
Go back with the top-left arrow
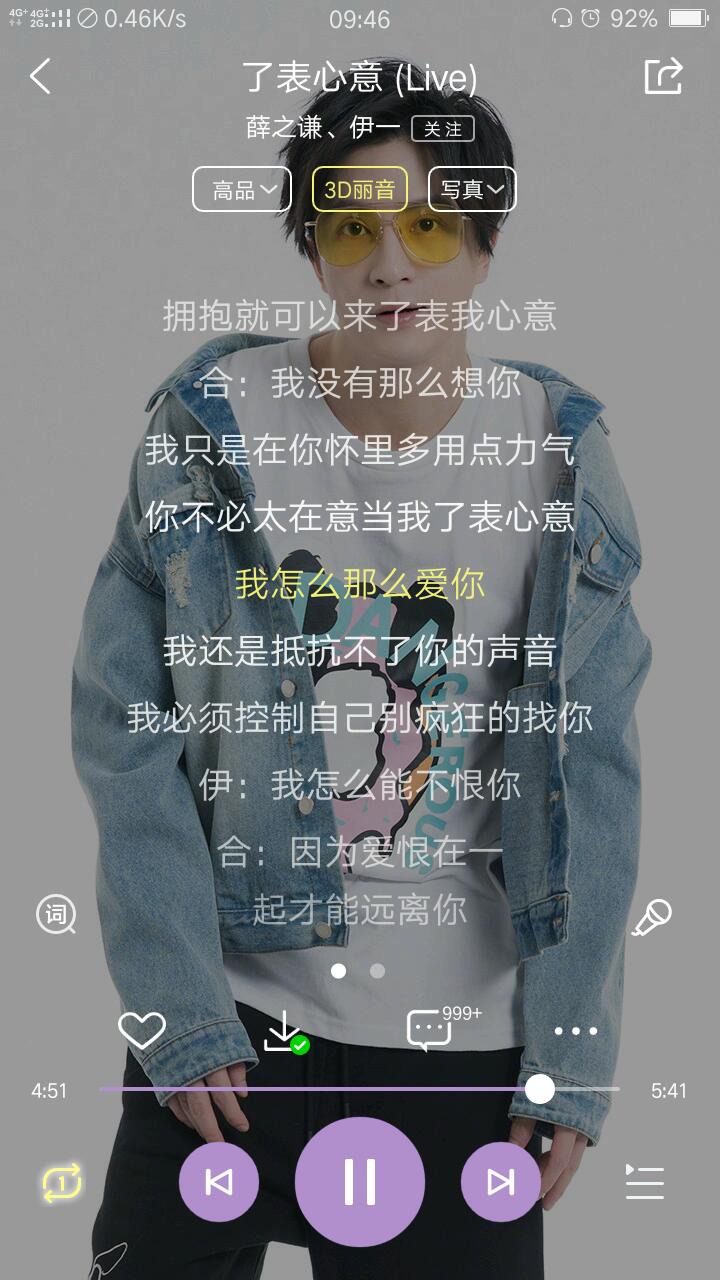[40, 76]
